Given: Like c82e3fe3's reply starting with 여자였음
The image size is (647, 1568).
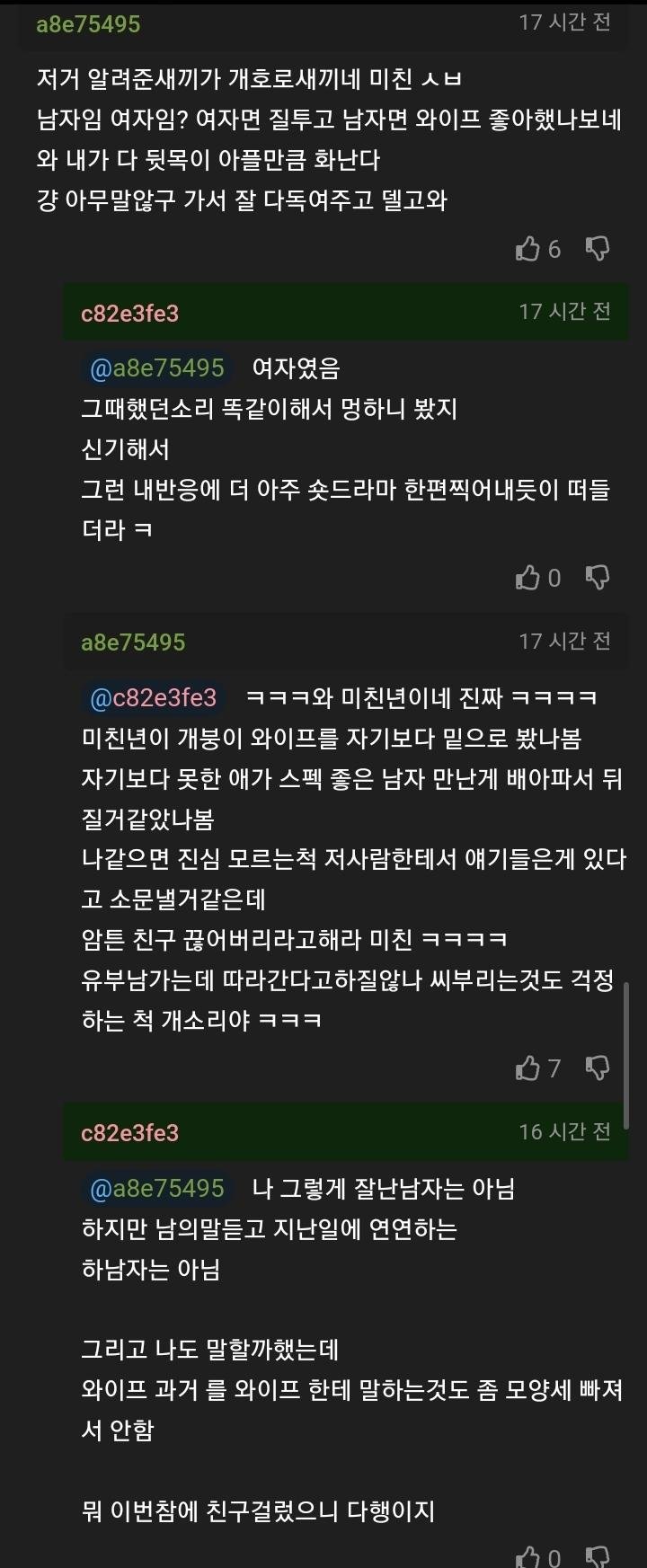Looking at the screenshot, I should (527, 578).
